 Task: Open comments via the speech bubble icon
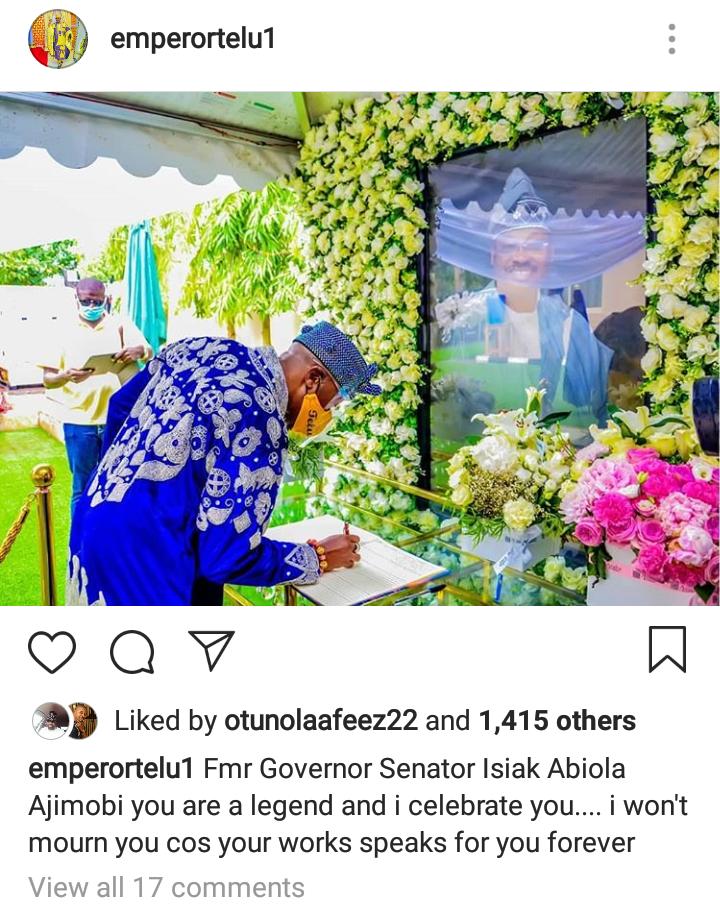(x=132, y=652)
